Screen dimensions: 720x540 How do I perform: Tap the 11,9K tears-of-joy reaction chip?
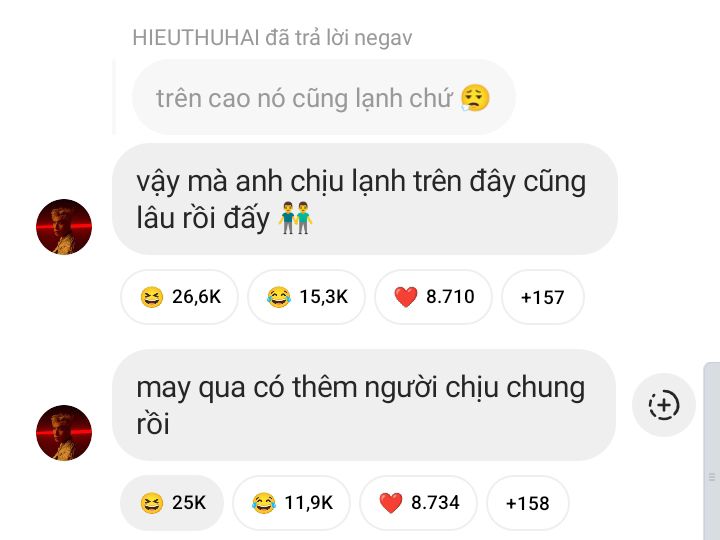coord(292,503)
